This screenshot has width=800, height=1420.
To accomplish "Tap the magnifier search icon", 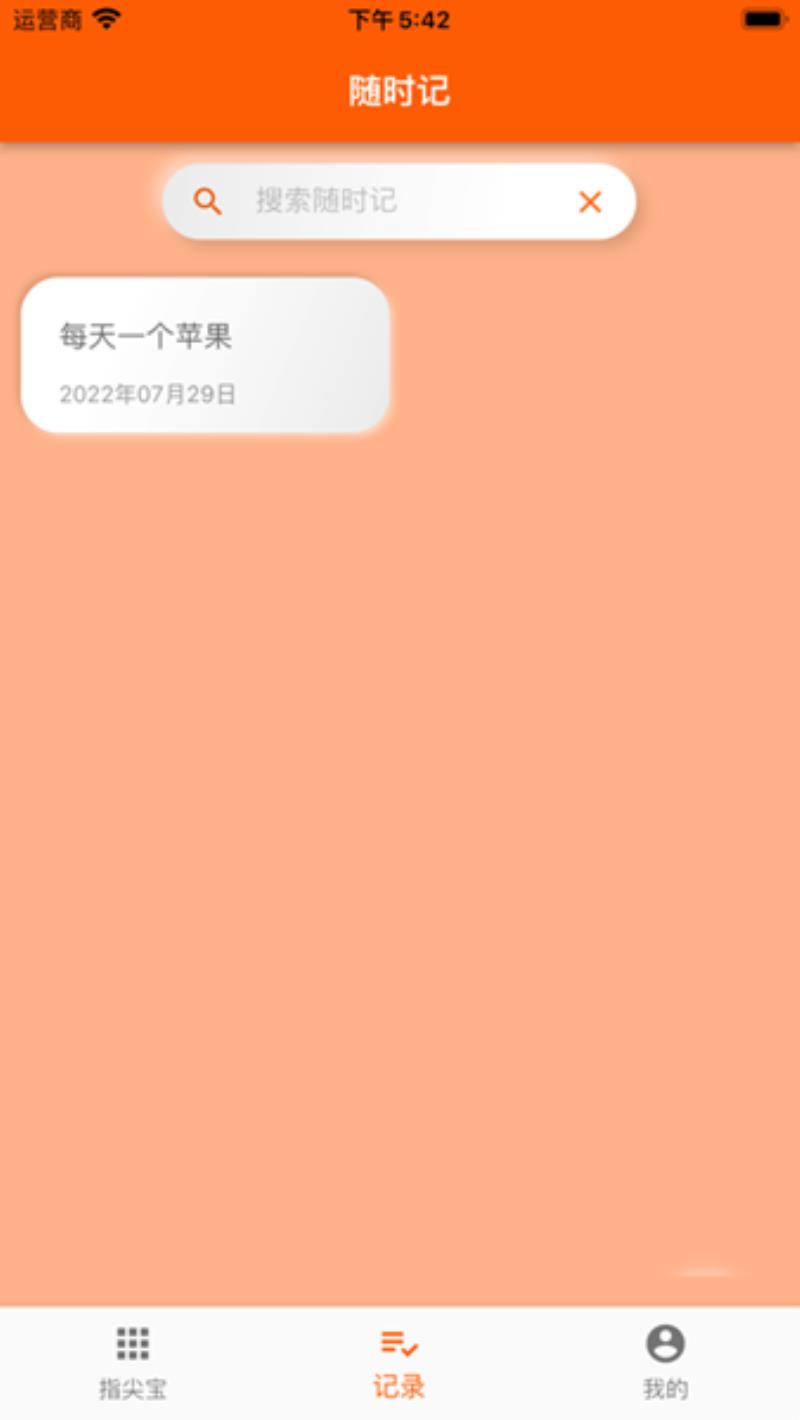I will [x=207, y=202].
